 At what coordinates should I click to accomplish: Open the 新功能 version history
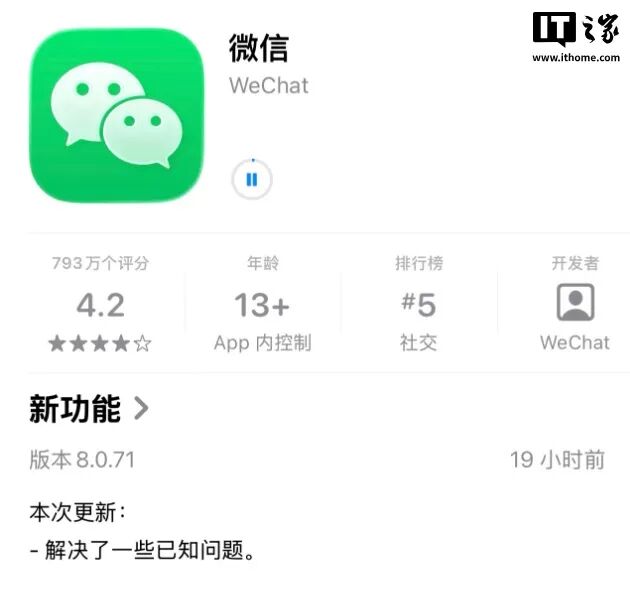coord(89,408)
